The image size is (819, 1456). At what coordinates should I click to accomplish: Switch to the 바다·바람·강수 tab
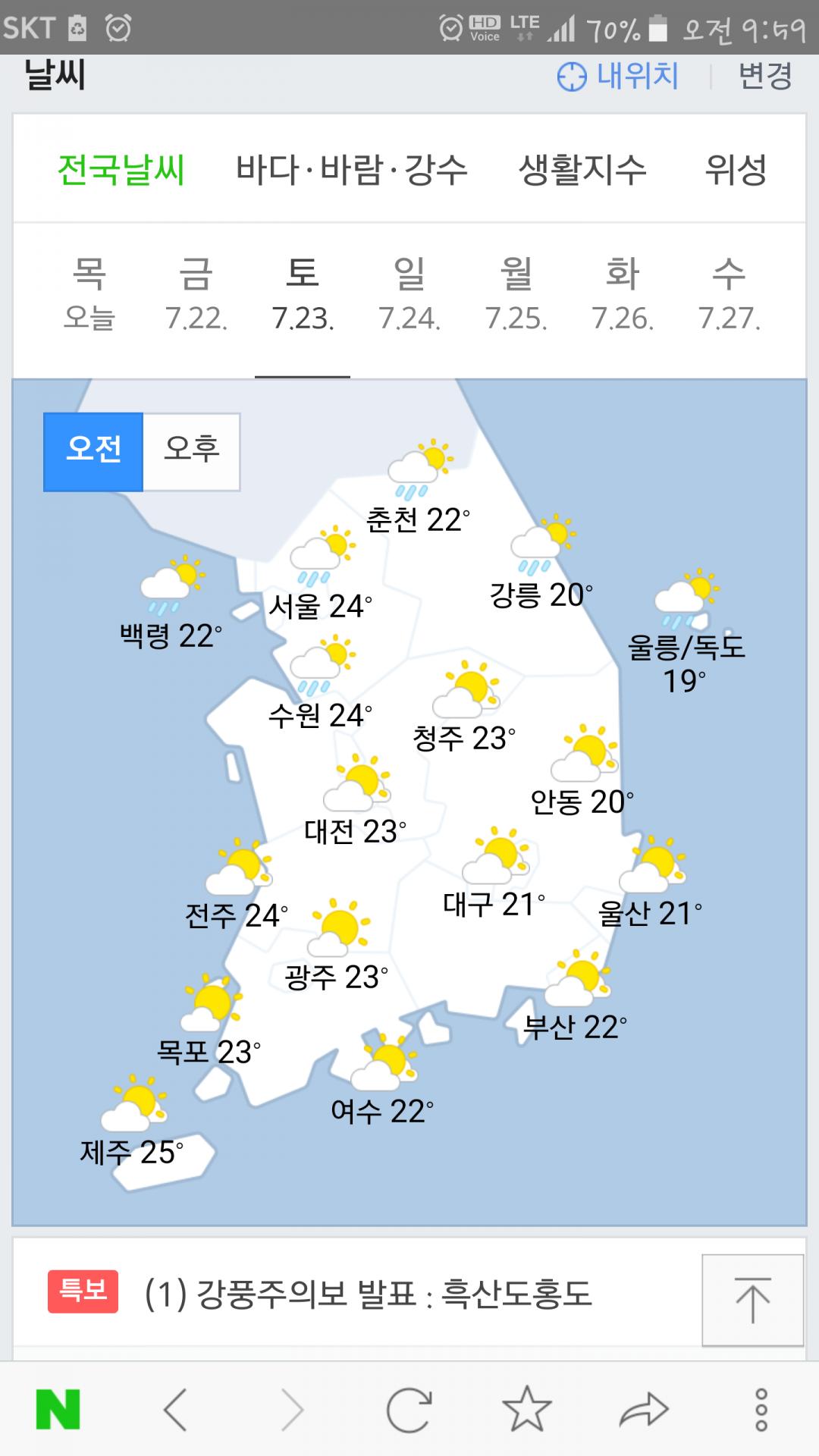click(351, 169)
